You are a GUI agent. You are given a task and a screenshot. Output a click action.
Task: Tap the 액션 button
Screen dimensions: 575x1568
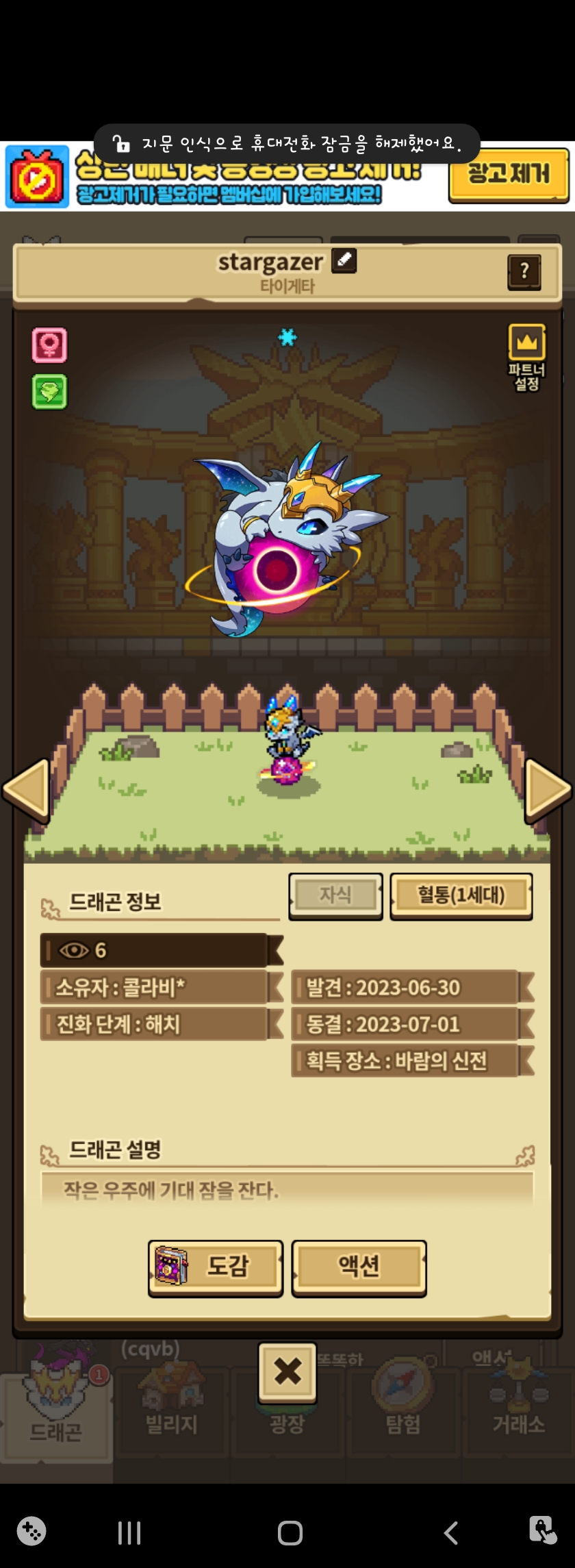click(x=359, y=1267)
